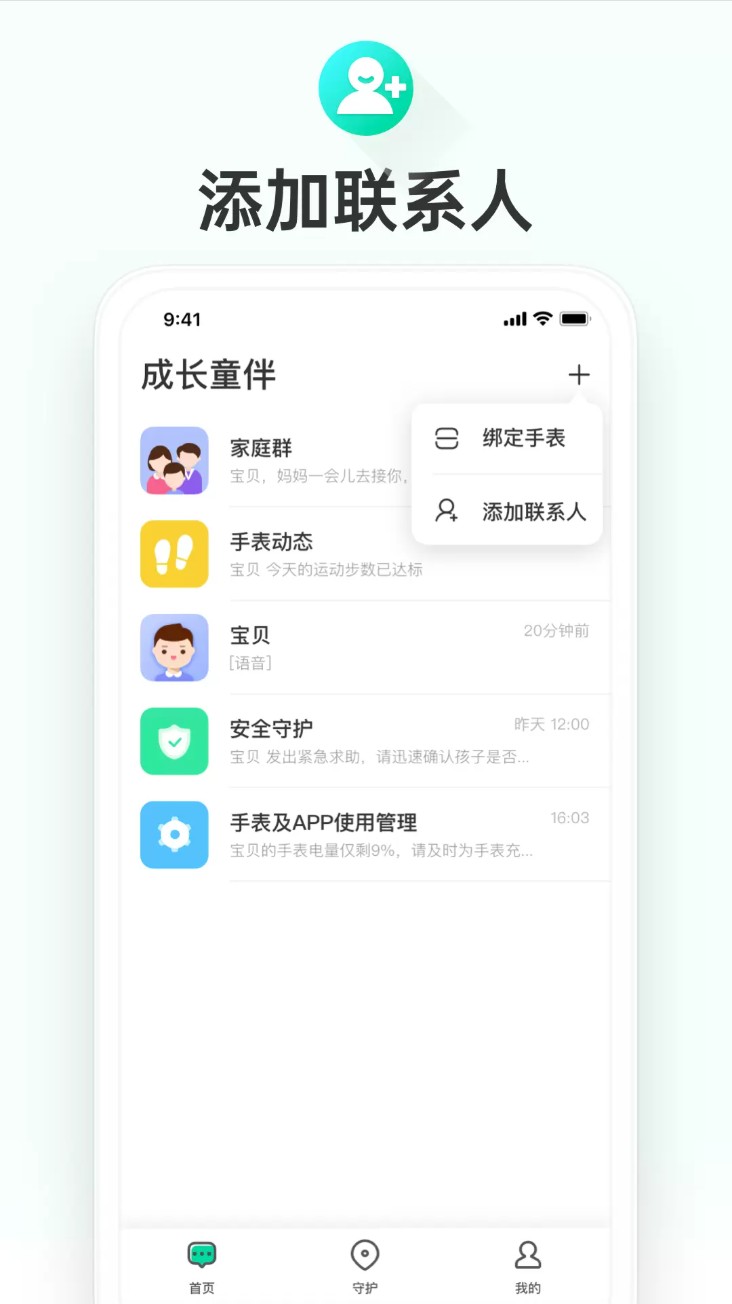Click the green shield 安全守护 icon
The image size is (732, 1304).
click(174, 740)
